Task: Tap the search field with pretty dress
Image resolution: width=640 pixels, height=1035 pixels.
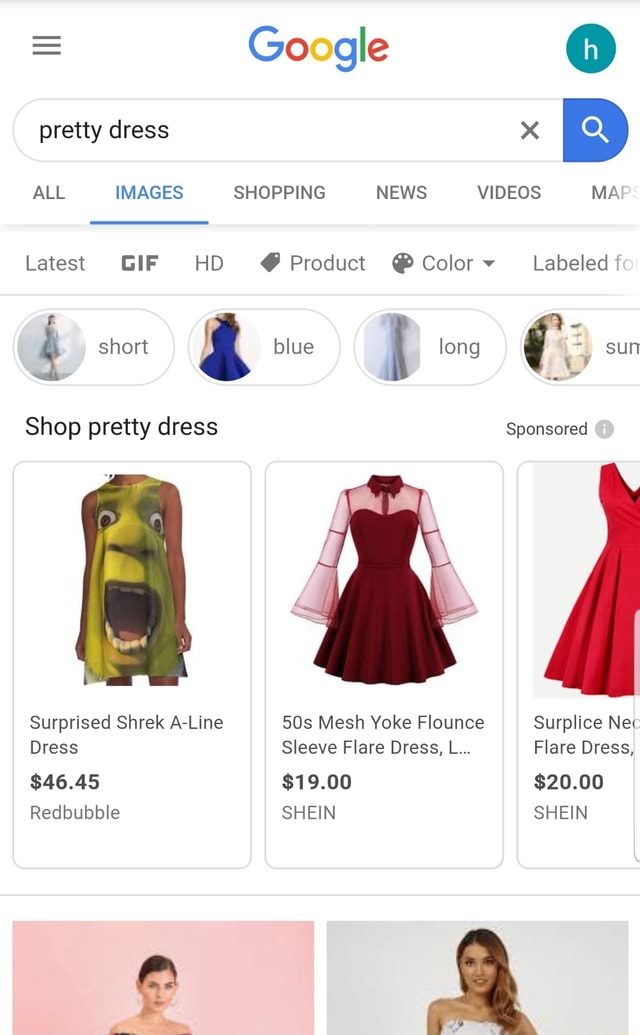Action: point(270,130)
